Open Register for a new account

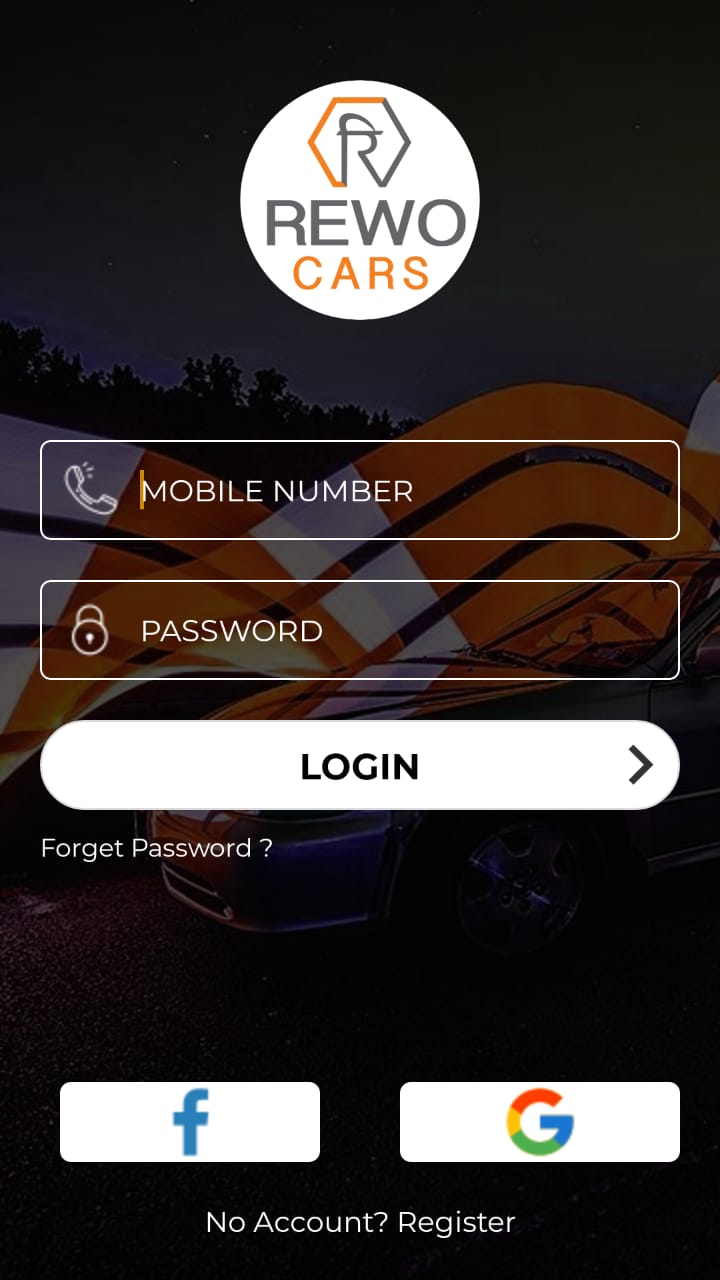click(x=456, y=1222)
